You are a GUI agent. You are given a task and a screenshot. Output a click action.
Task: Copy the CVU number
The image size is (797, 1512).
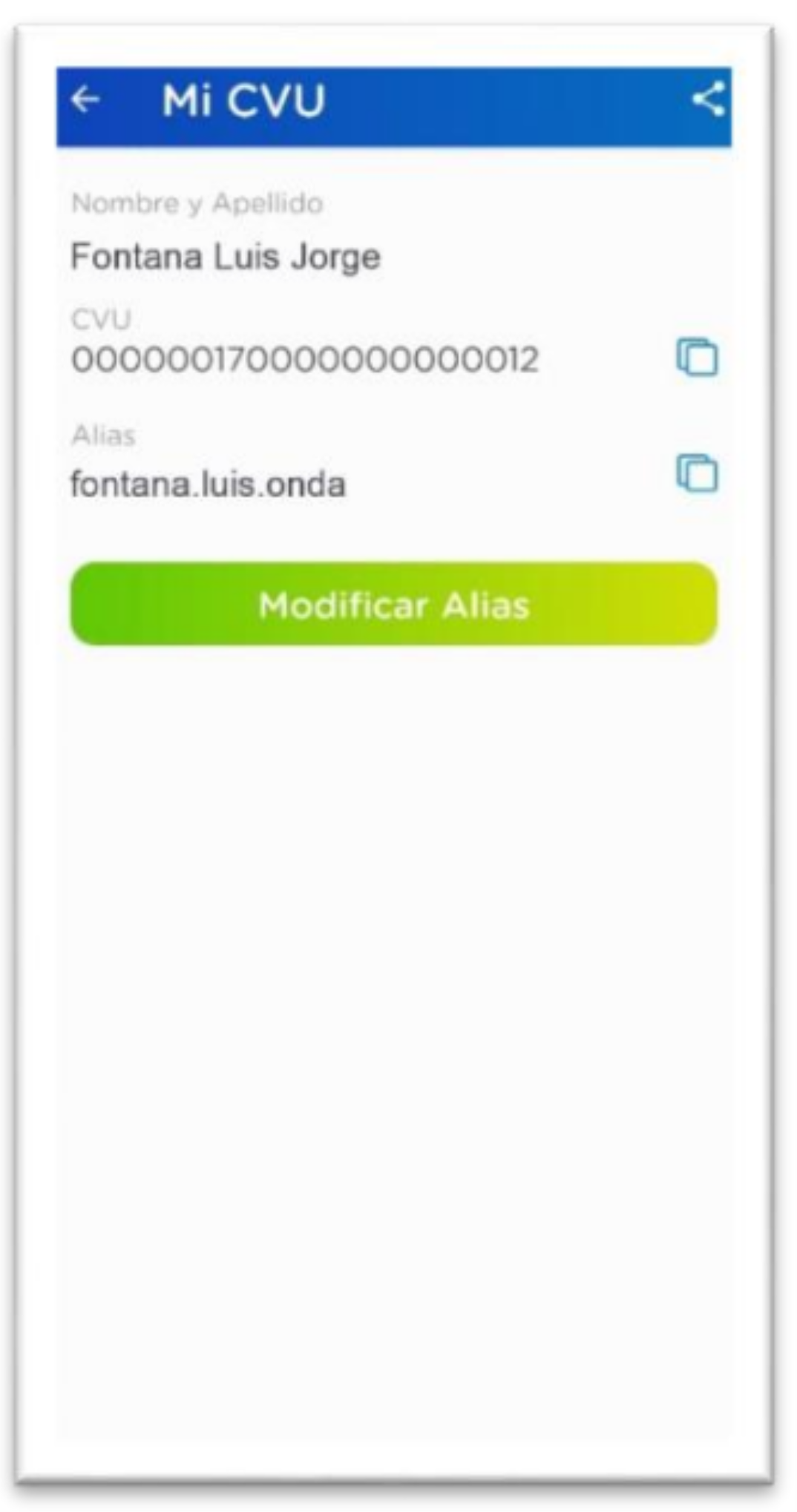point(697,358)
